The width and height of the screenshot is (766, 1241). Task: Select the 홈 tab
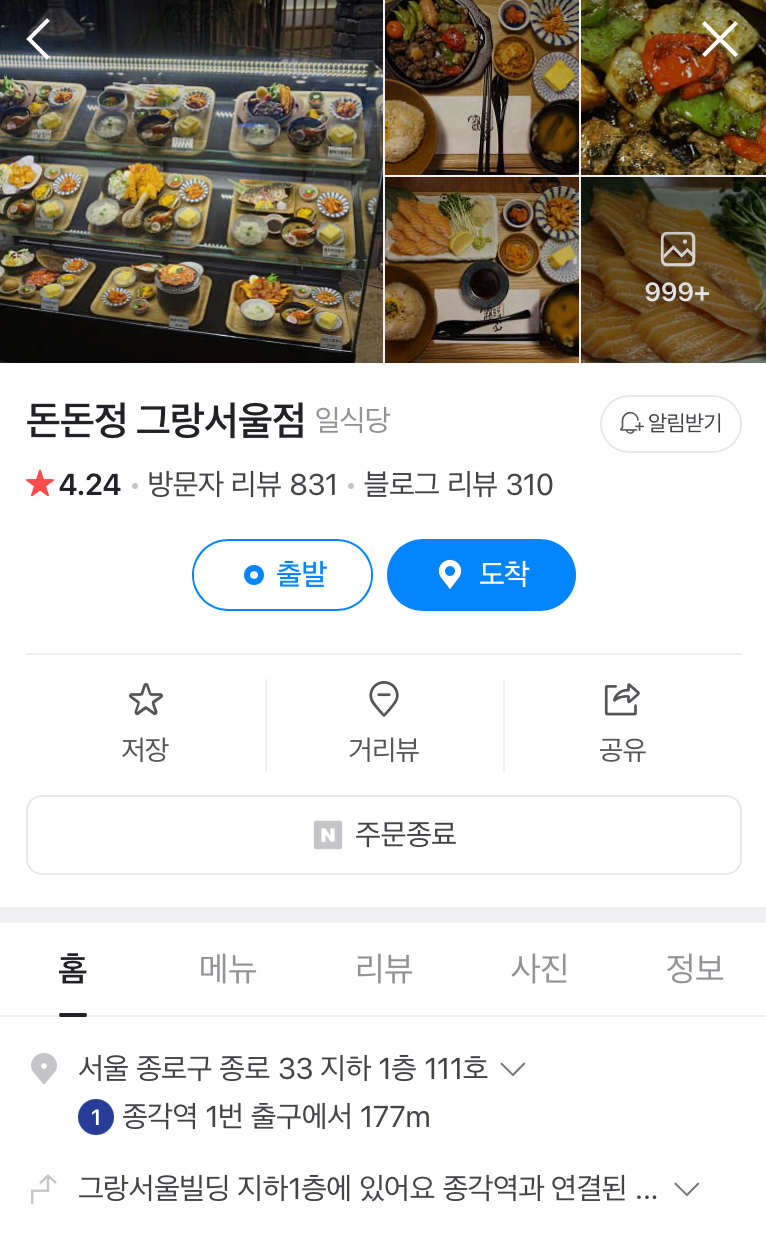click(x=73, y=968)
